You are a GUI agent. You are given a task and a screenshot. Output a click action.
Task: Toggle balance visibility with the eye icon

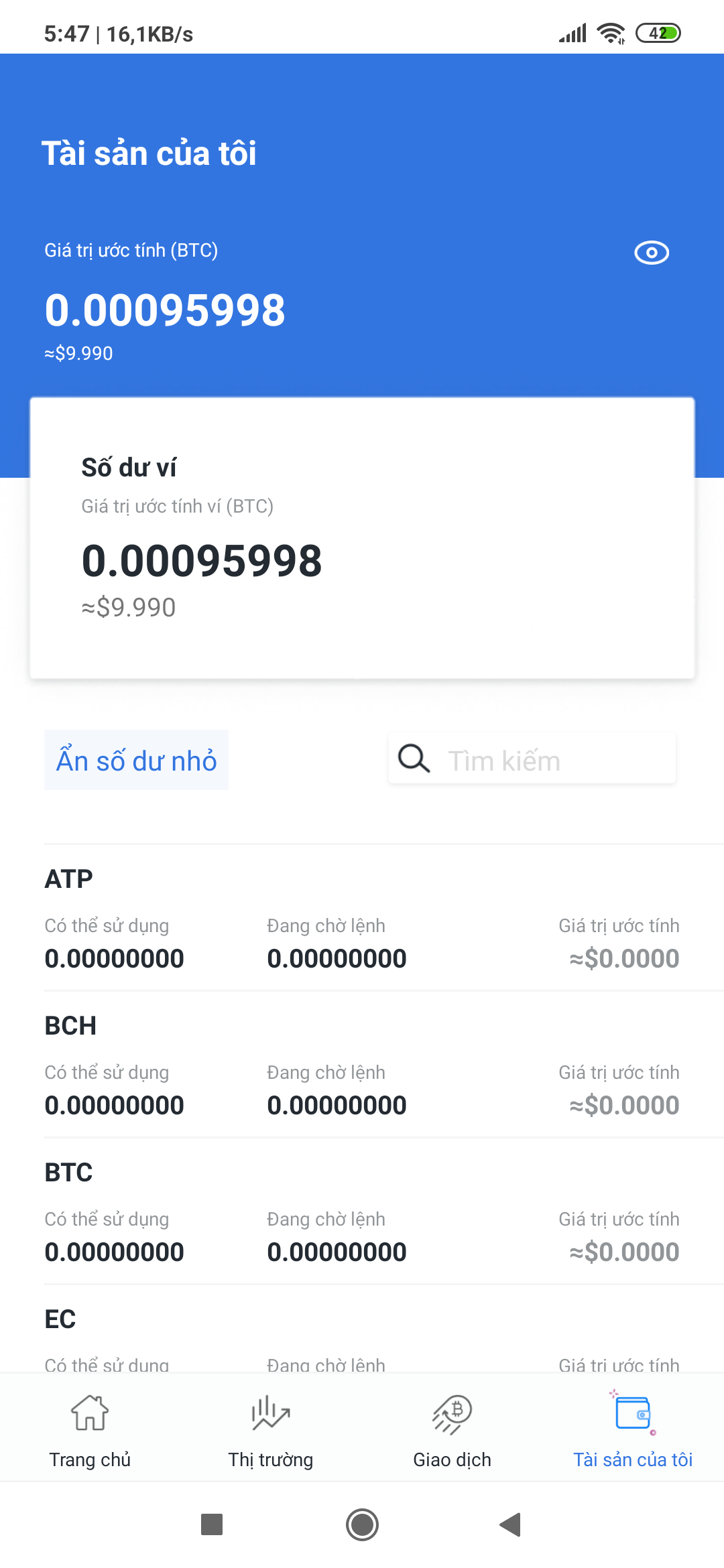pyautogui.click(x=652, y=253)
